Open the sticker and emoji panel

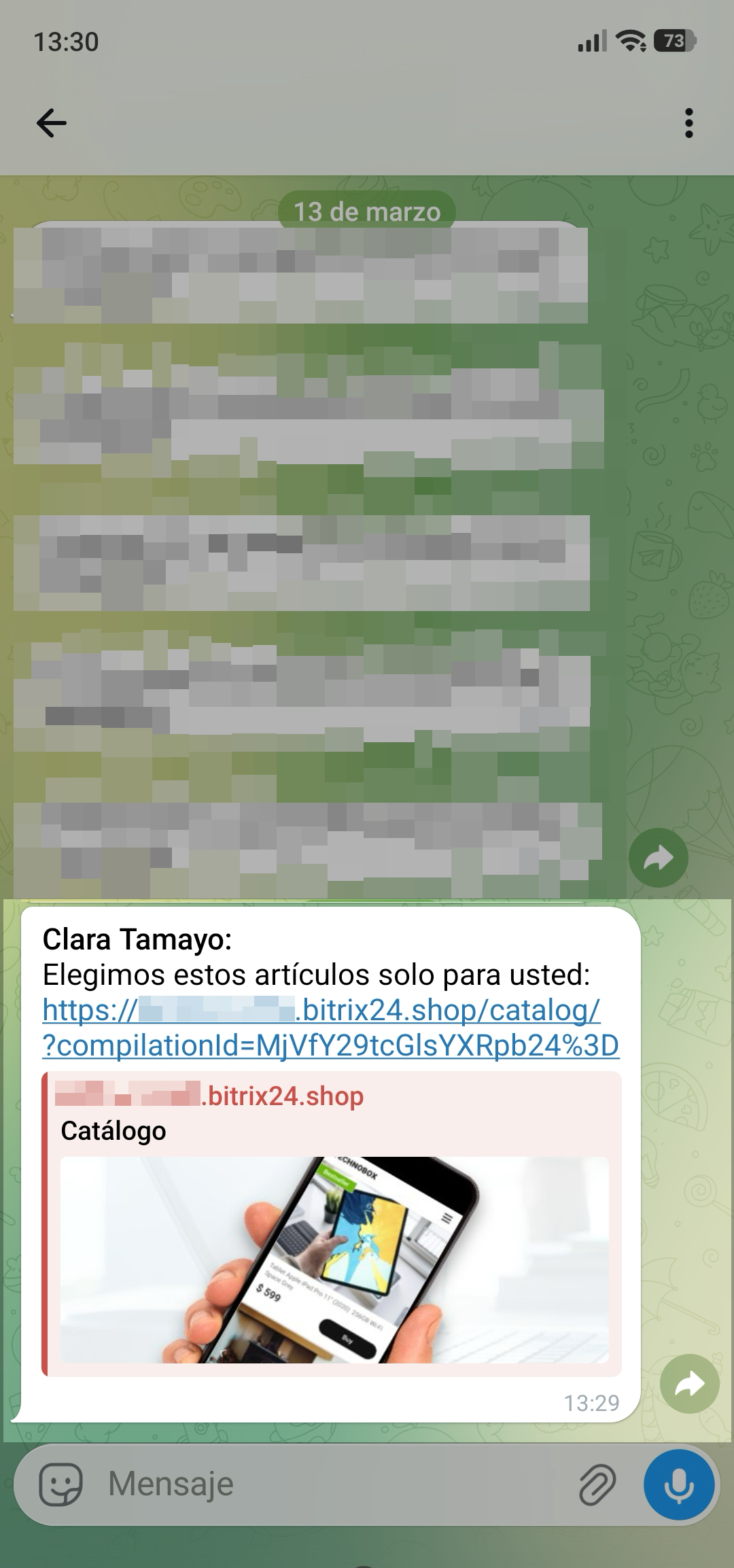61,1484
